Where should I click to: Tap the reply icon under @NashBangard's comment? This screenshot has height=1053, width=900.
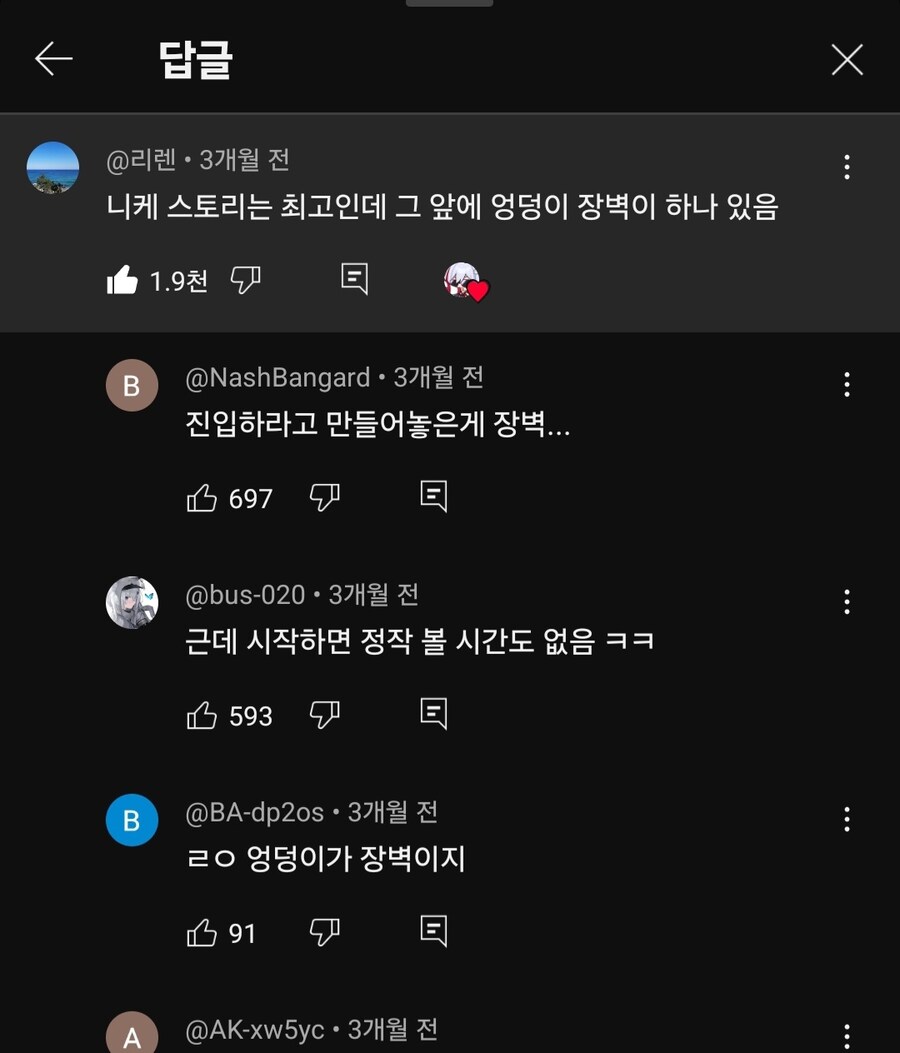point(432,496)
